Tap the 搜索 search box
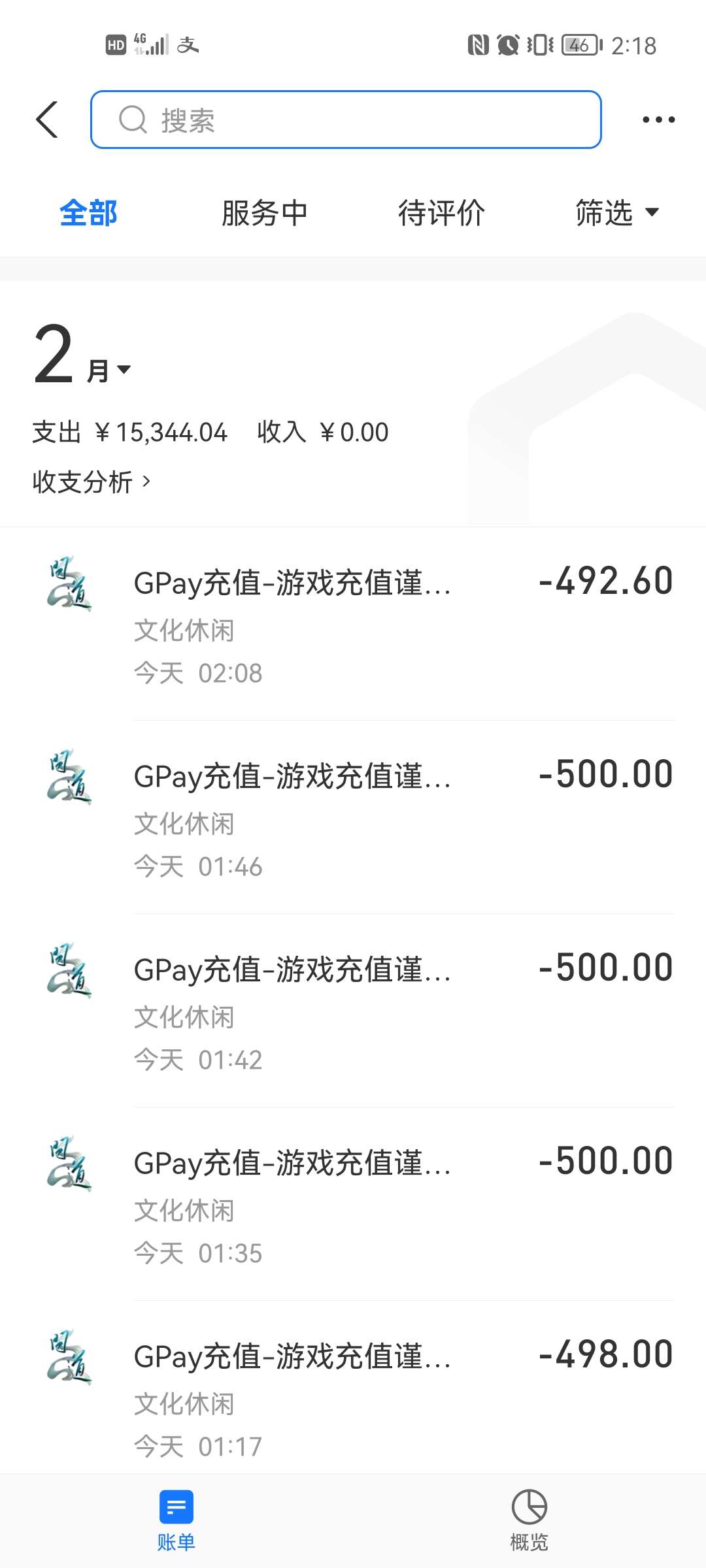Viewport: 706px width, 1568px height. point(346,120)
